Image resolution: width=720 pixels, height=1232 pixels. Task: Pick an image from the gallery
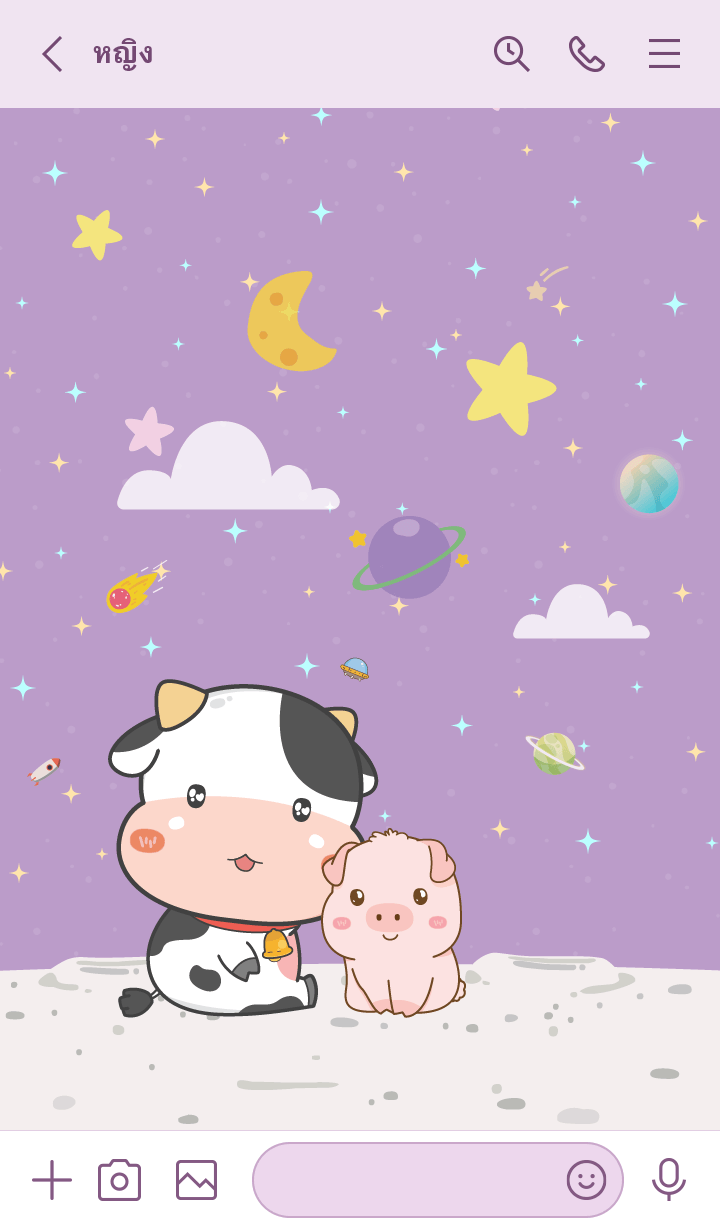coord(196,1180)
